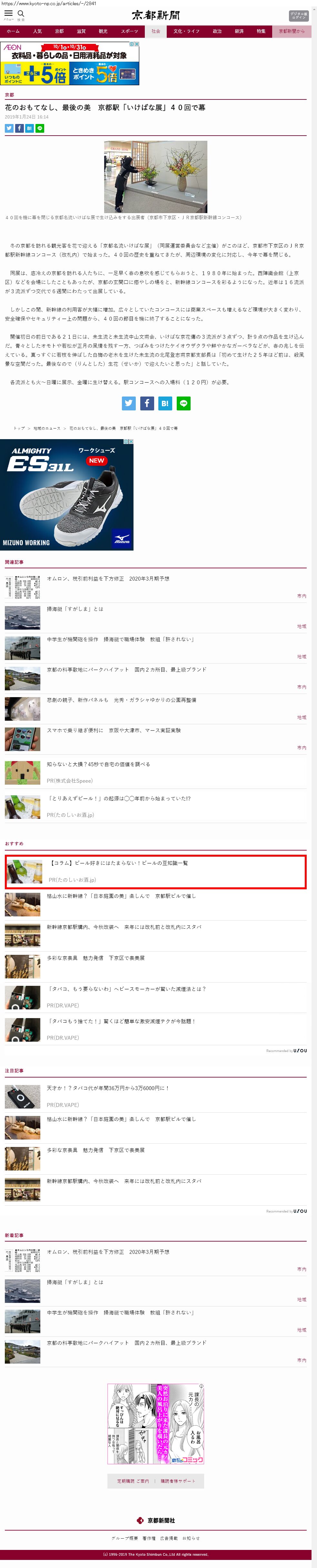Open the related article 掃海艇「すがしま」とは
The height and width of the screenshot is (1568, 317).
[x=75, y=609]
